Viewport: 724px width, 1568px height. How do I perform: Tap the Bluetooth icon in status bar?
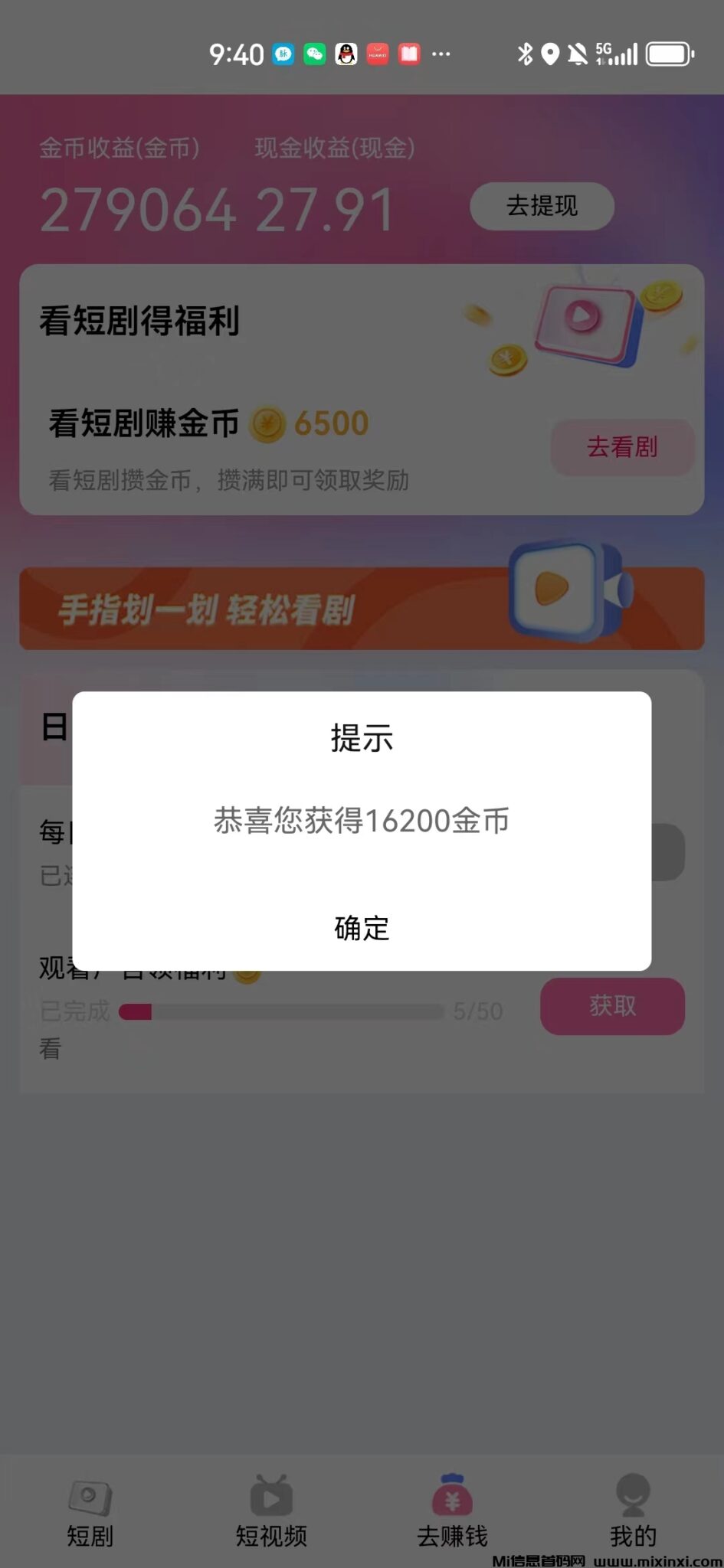pyautogui.click(x=524, y=52)
